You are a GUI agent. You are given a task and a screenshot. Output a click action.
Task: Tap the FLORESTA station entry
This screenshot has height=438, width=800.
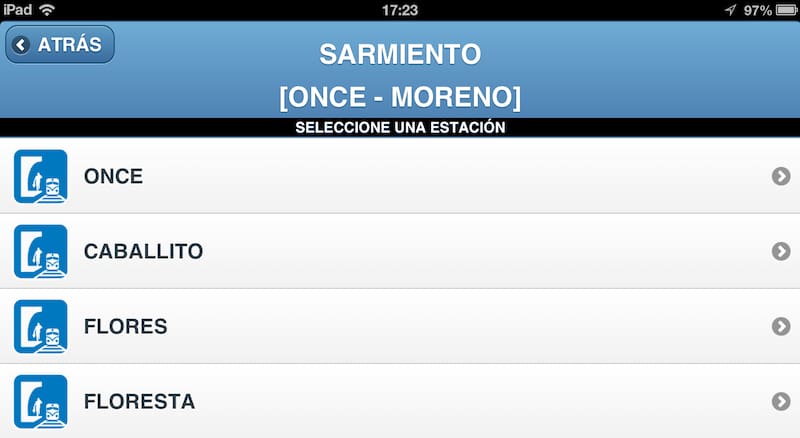coord(400,401)
